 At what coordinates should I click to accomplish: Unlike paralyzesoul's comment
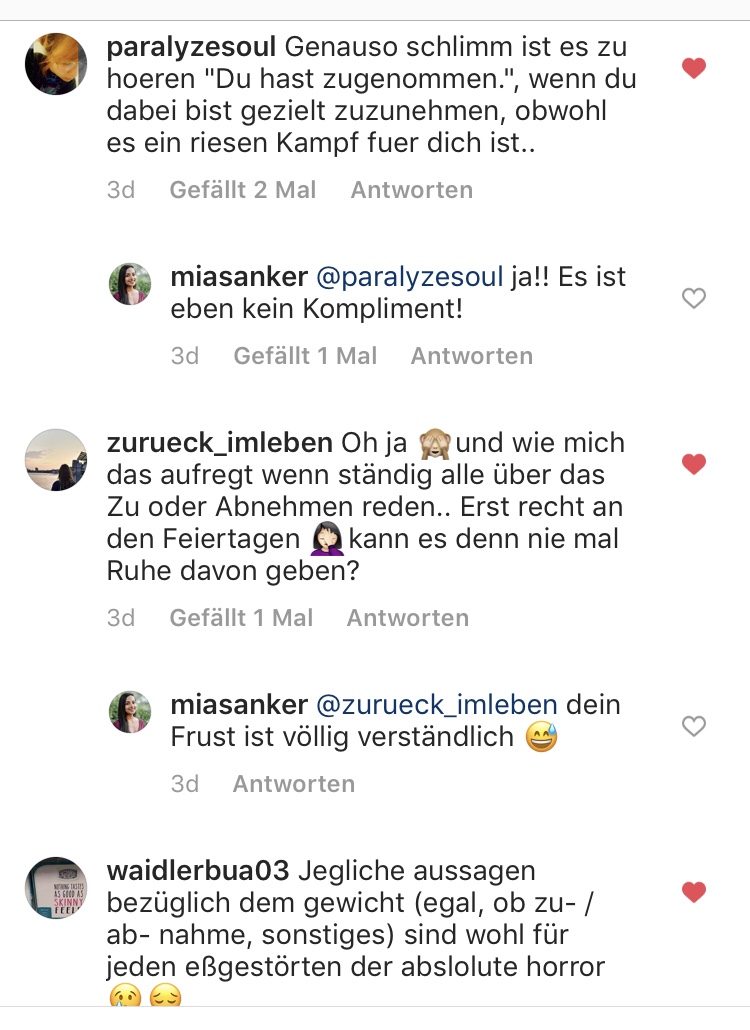pos(693,68)
